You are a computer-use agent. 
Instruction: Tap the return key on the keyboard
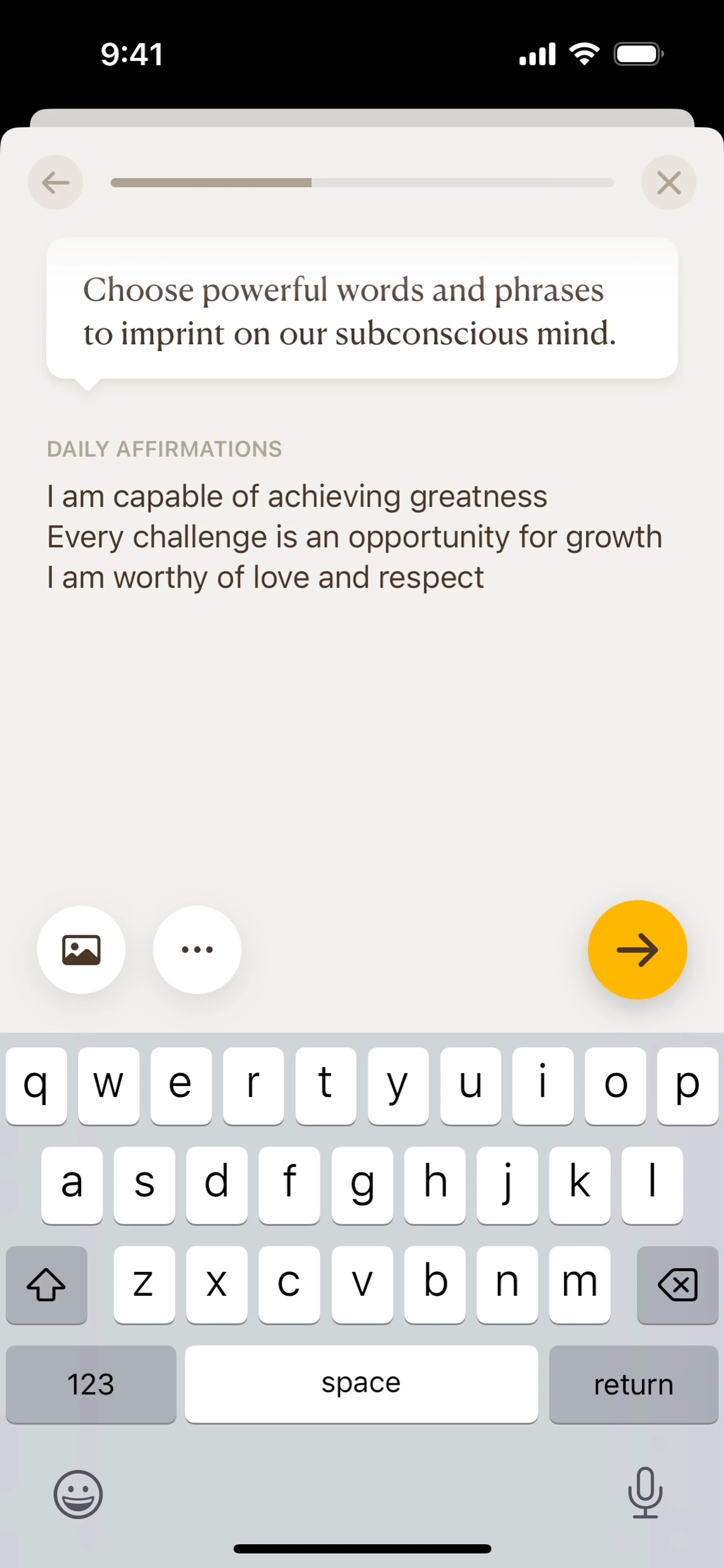point(633,1384)
